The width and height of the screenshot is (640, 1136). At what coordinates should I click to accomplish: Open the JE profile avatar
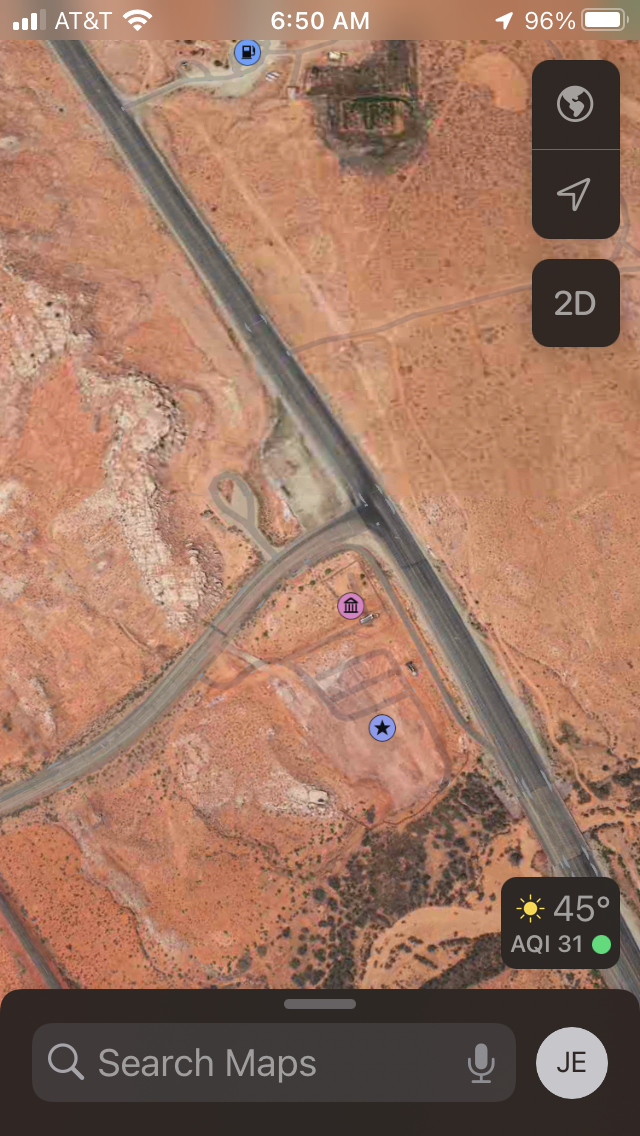click(572, 1062)
